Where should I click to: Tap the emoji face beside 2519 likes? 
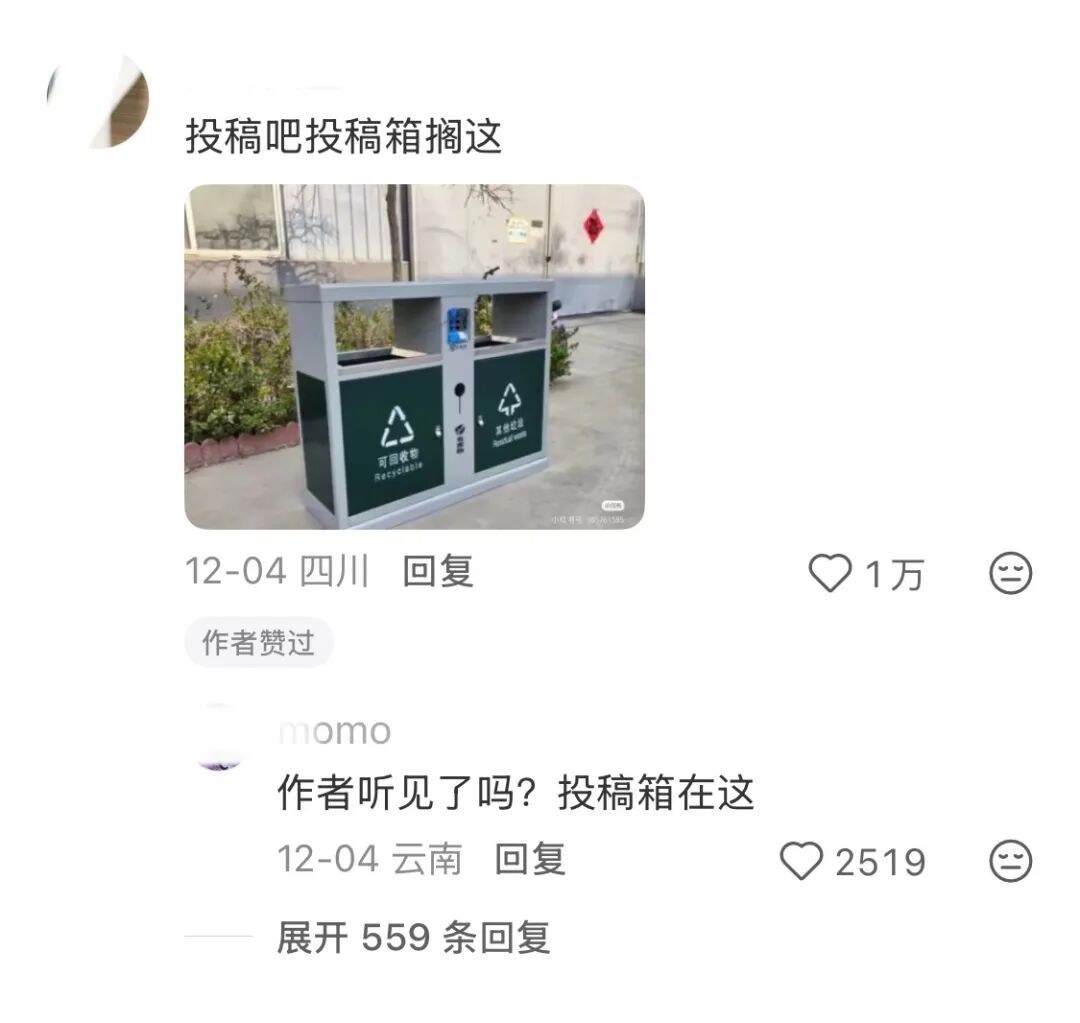[1010, 861]
